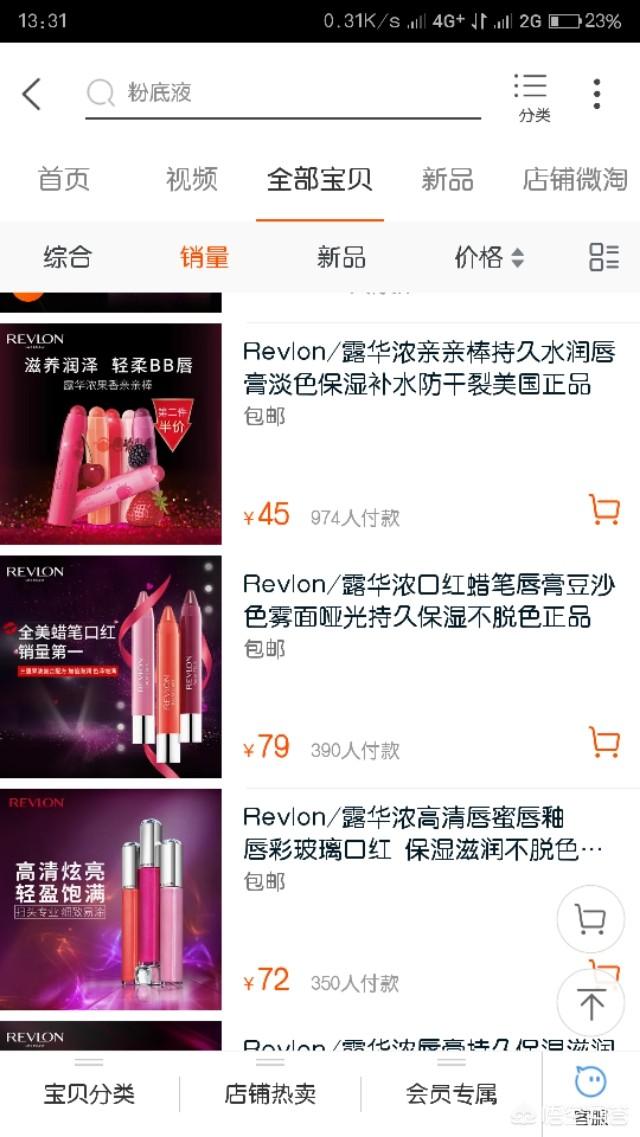
Task: Open the 亲亲棒 lip balm product priced ¥45
Action: tap(428, 367)
